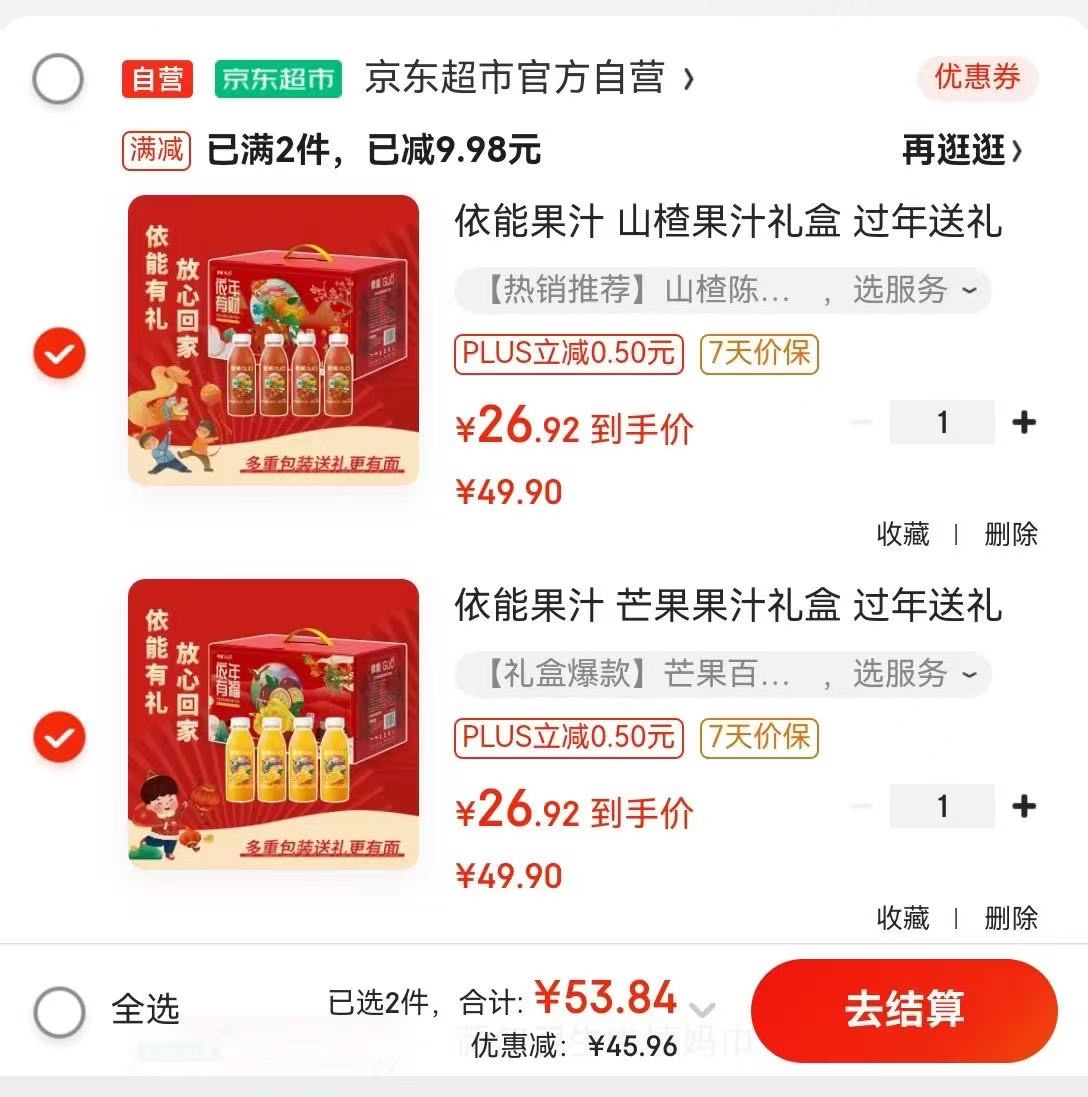1088x1097 pixels.
Task: Decrease the 芒果果汁礼盒 quantity
Action: [x=861, y=806]
